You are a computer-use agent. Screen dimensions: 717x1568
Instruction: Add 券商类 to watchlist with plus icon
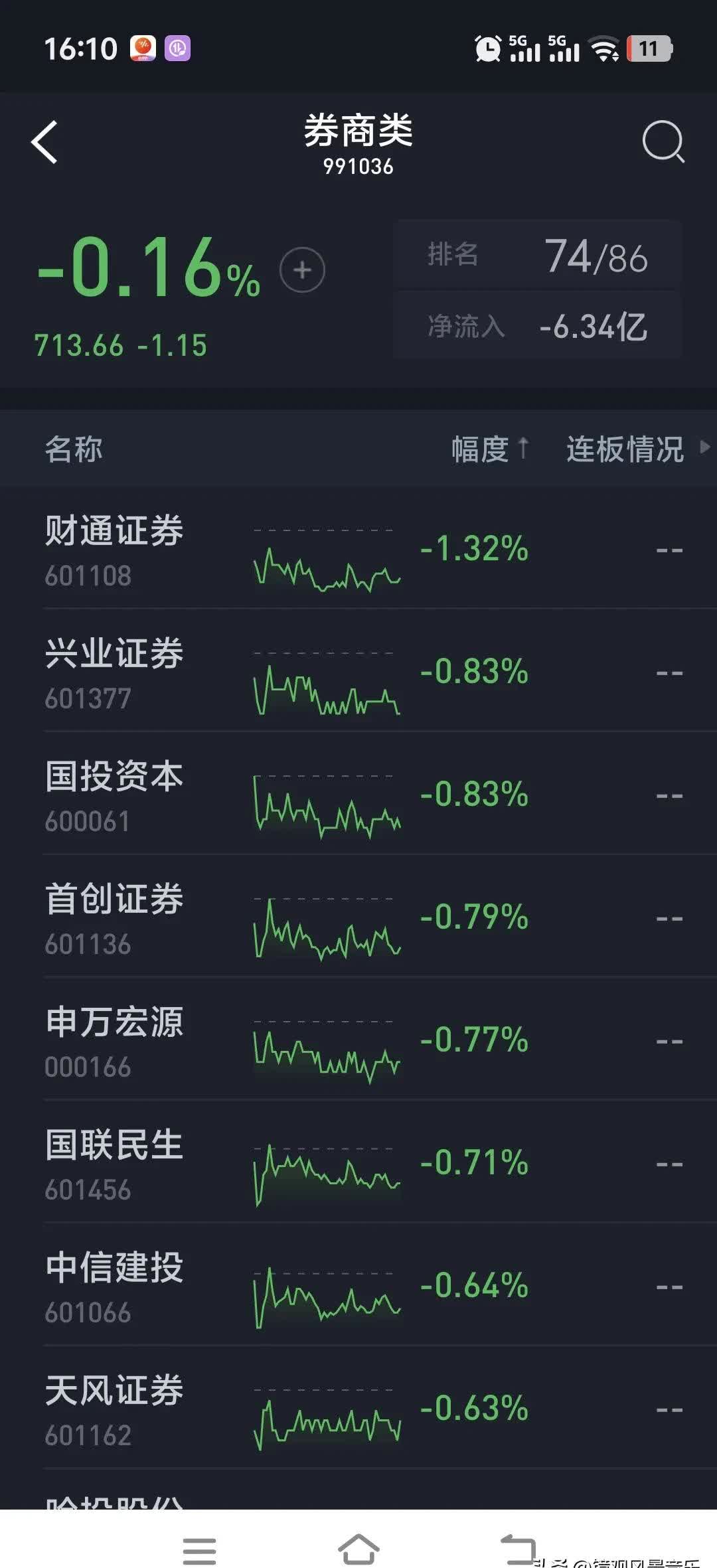click(x=302, y=270)
